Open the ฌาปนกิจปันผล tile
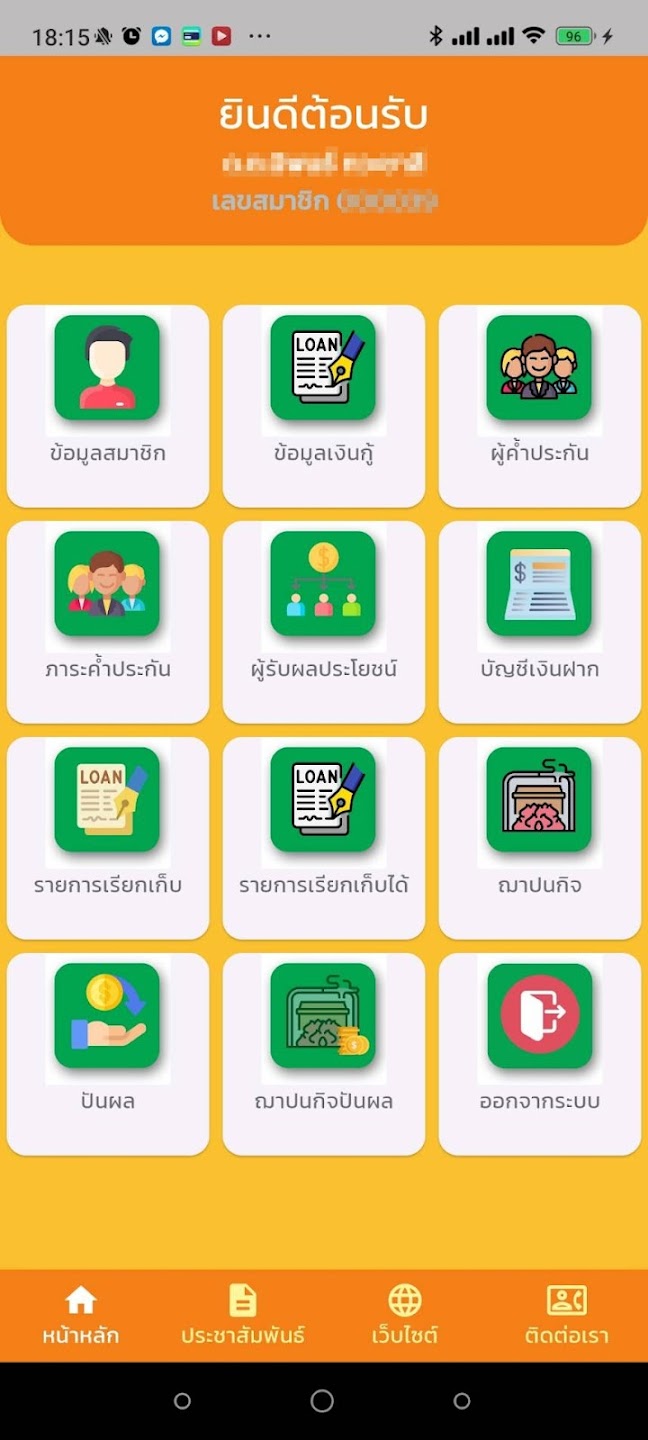648x1440 pixels. coord(323,1053)
